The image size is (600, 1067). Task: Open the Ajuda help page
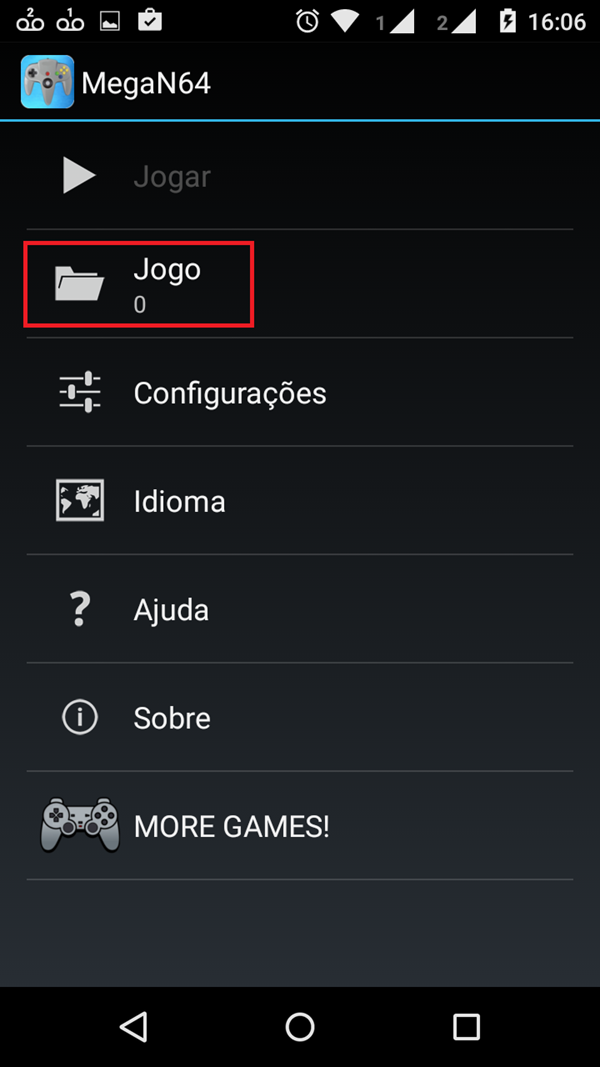pos(171,609)
